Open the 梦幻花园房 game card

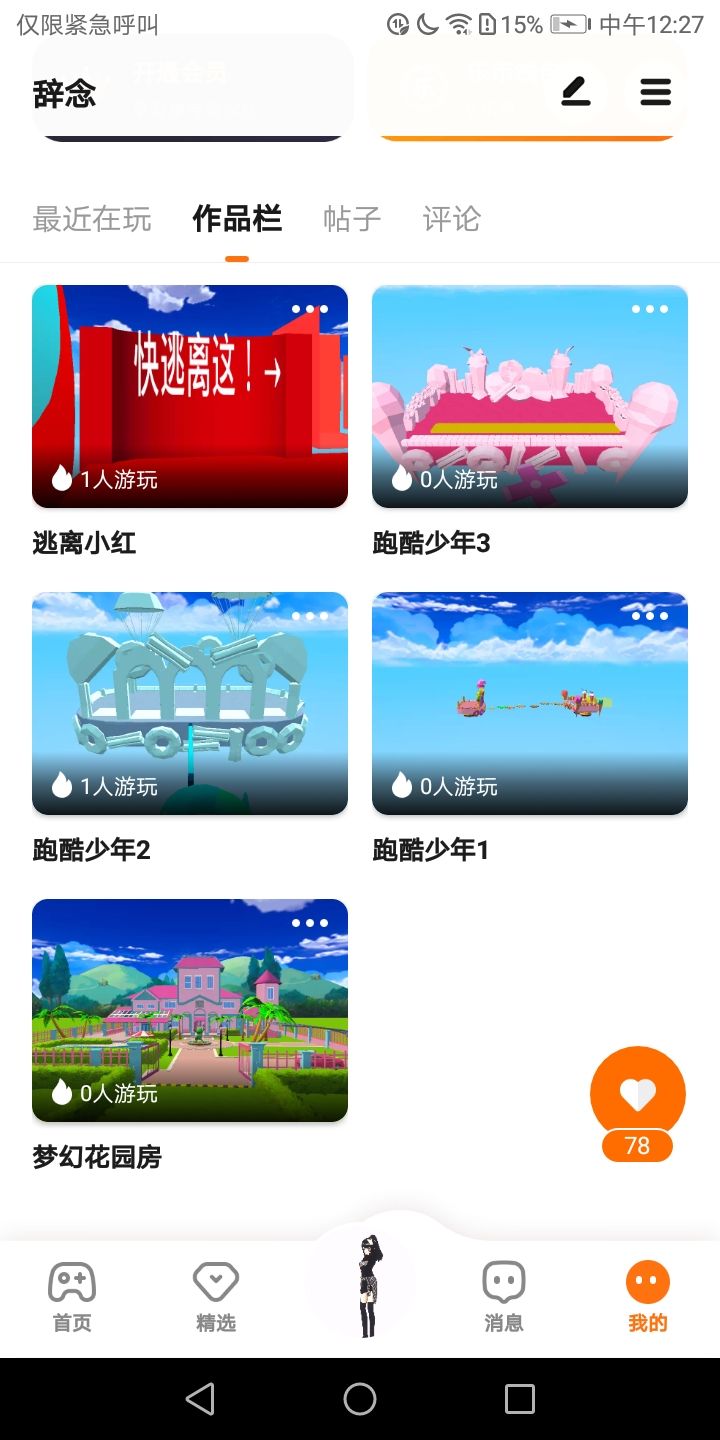point(190,1010)
